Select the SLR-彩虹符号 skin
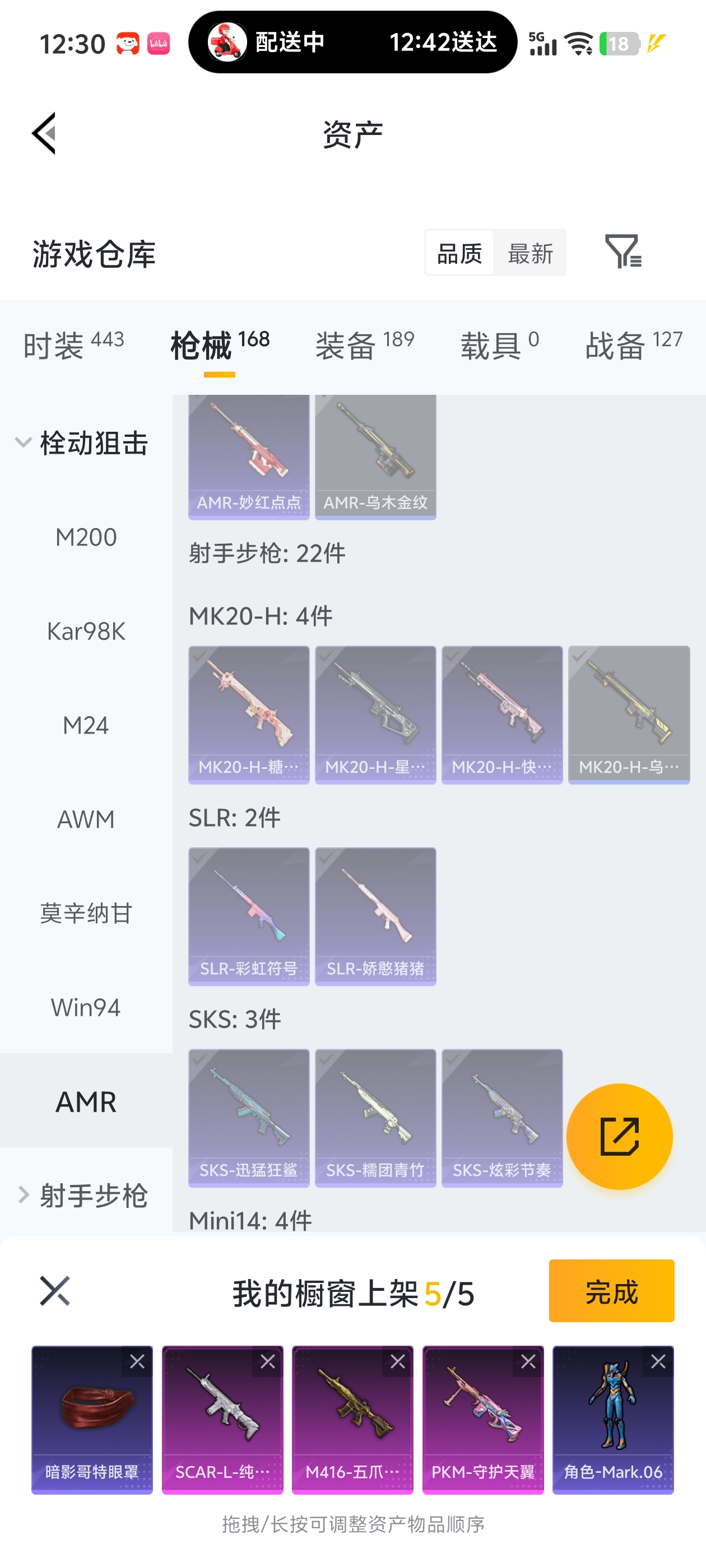Image resolution: width=706 pixels, height=1568 pixels. (249, 916)
